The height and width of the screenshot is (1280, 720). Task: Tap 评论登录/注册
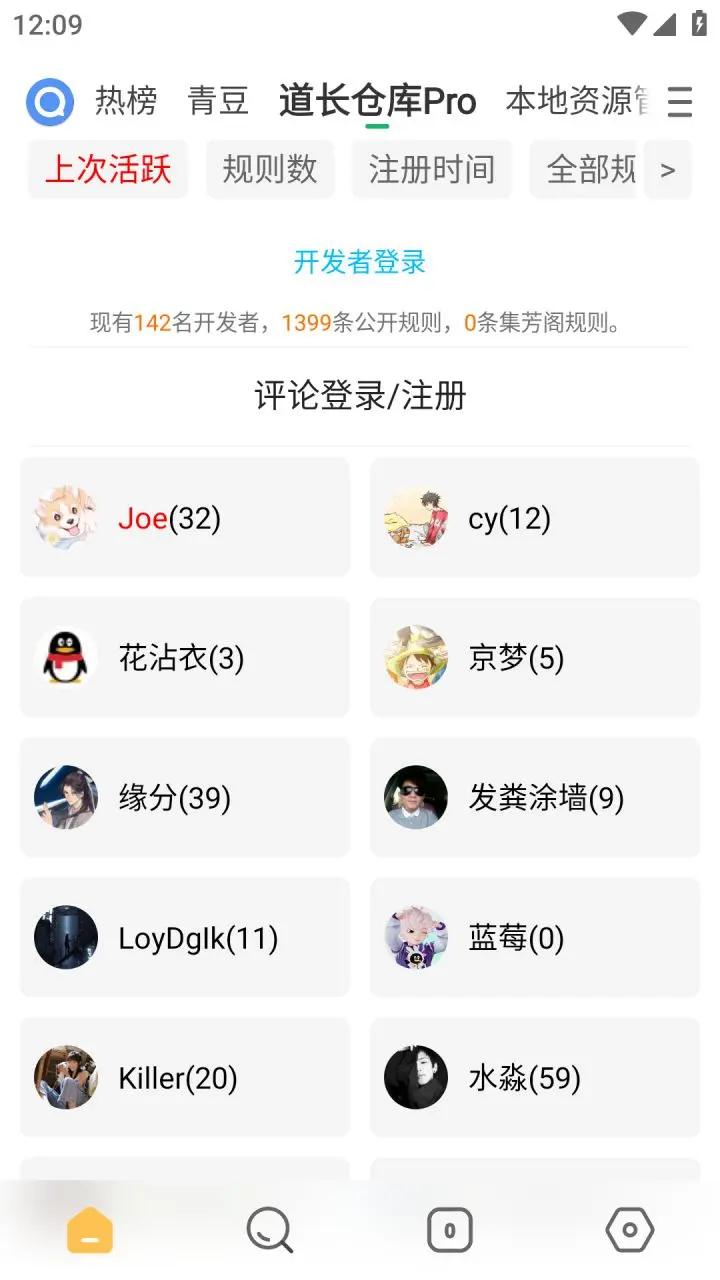360,396
